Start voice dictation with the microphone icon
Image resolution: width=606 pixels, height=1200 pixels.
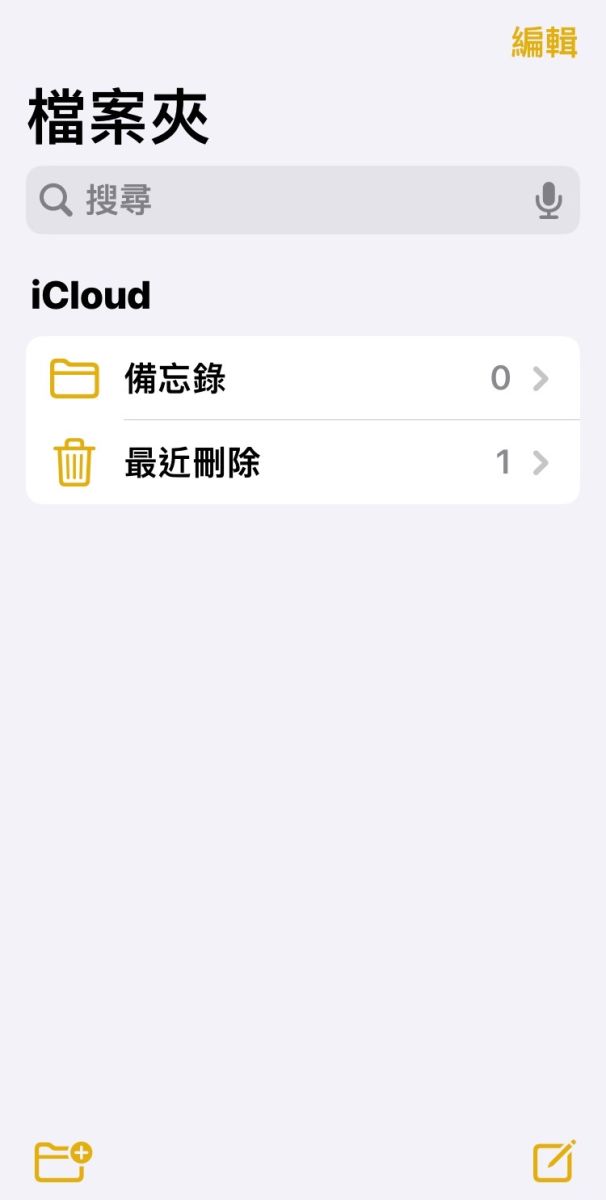click(548, 201)
